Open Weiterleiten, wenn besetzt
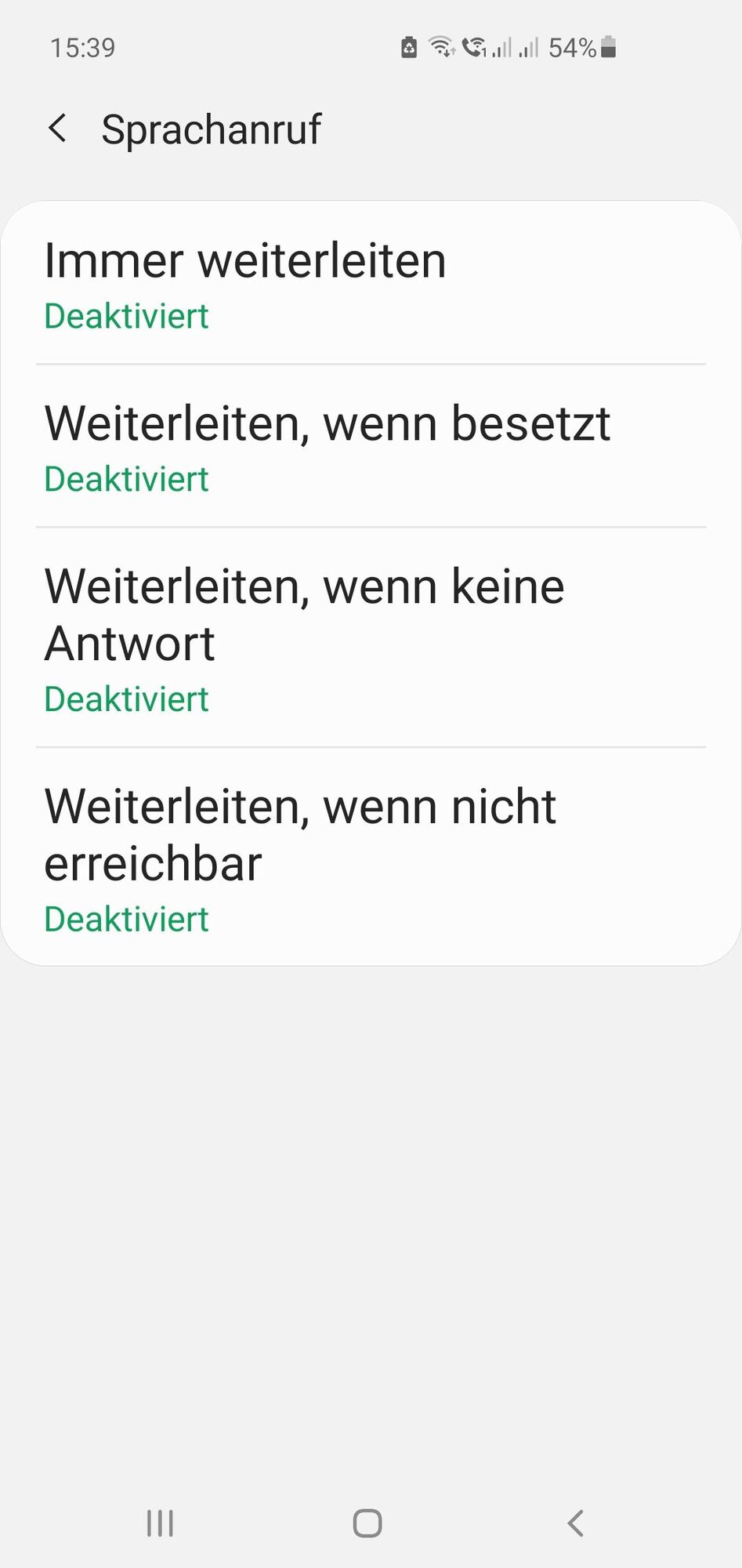This screenshot has width=742, height=1568. tap(371, 447)
